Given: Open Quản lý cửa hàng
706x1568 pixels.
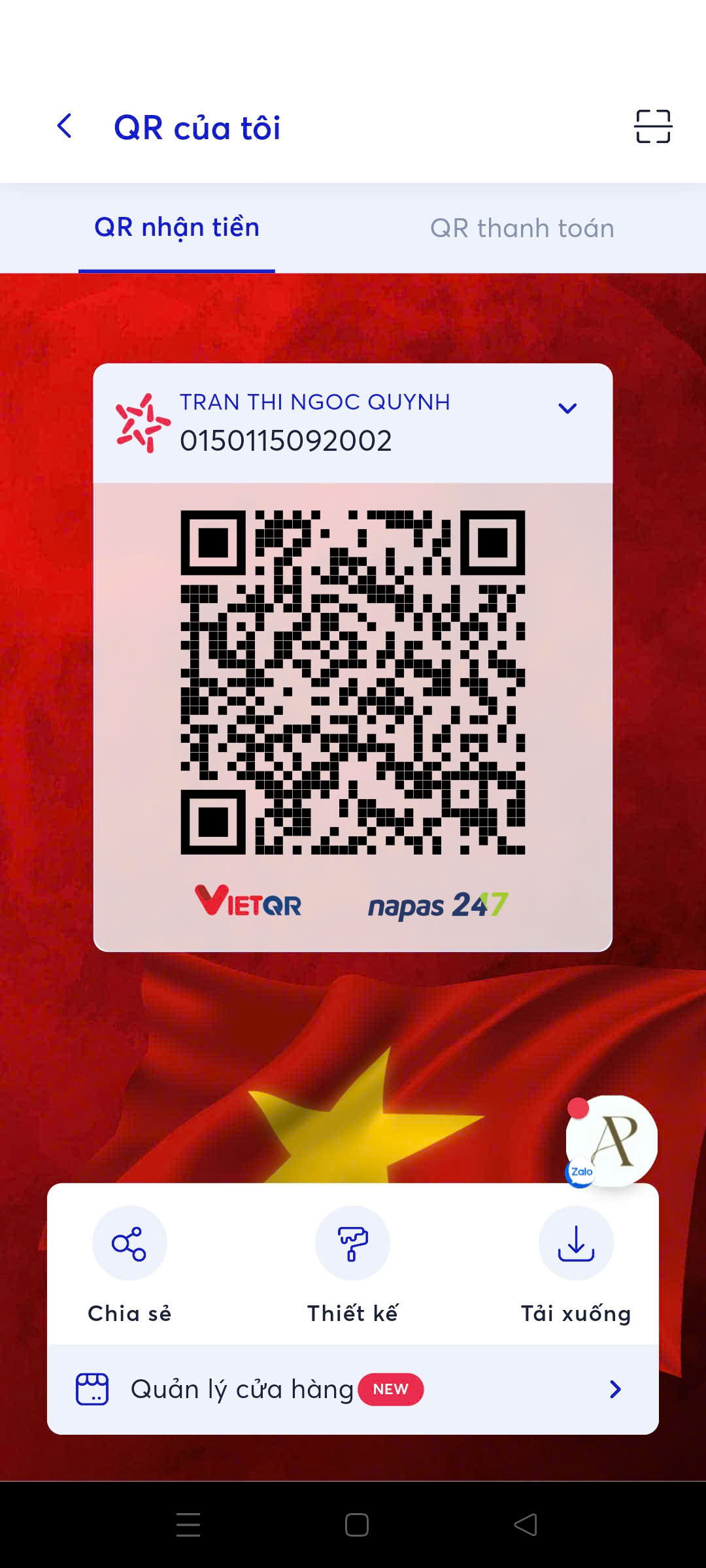Looking at the screenshot, I should 352,1390.
